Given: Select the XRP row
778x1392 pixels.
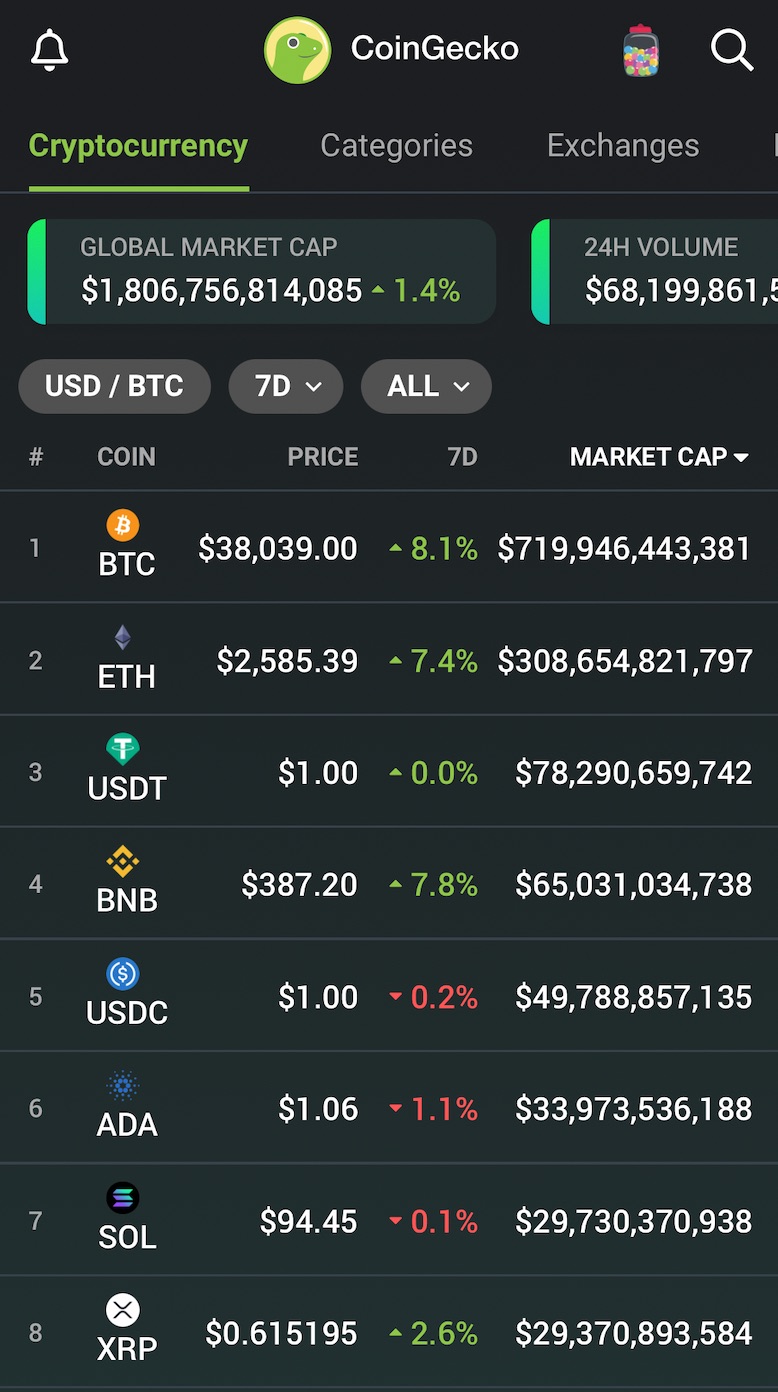Looking at the screenshot, I should click(389, 1331).
